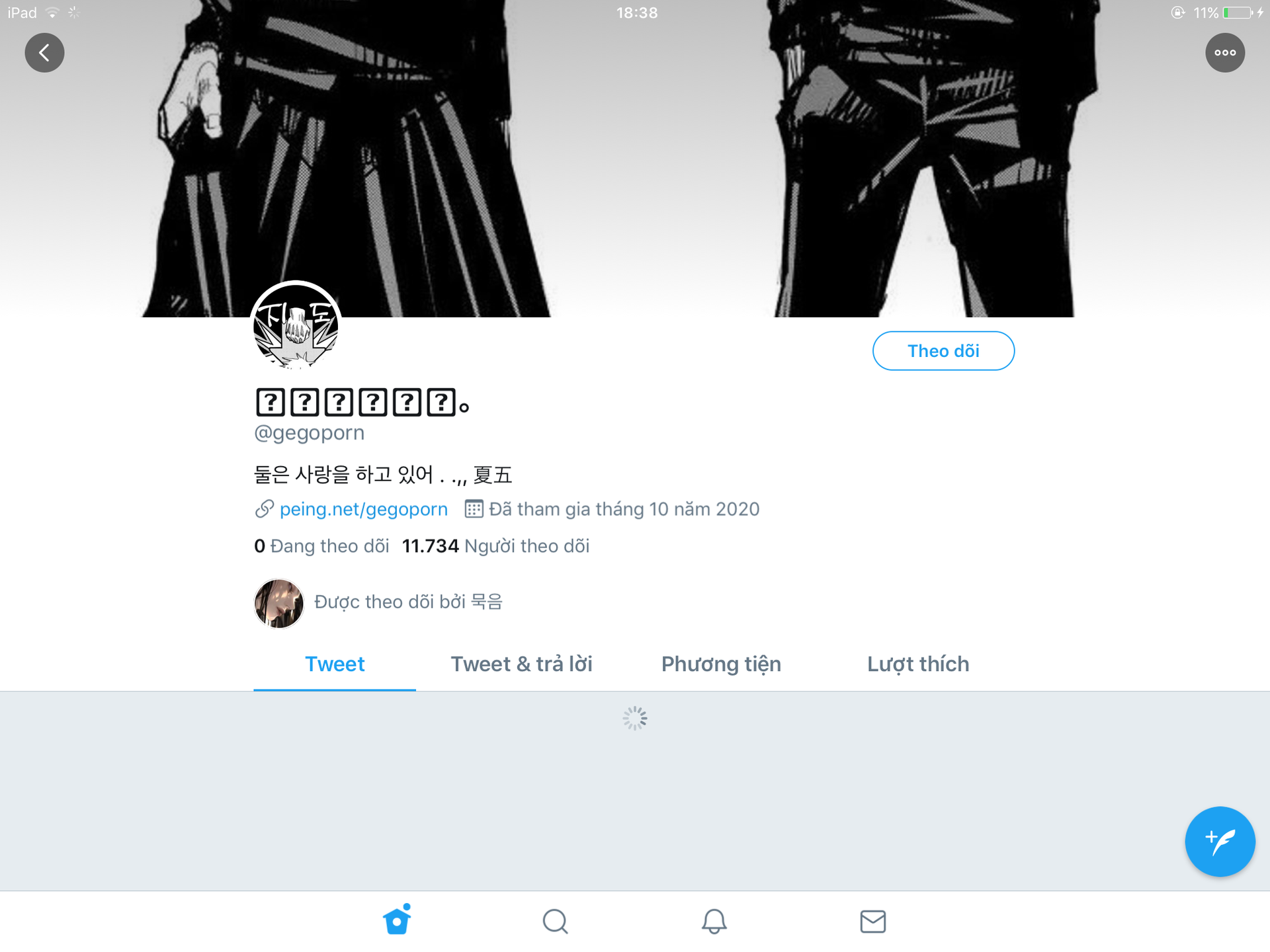
Task: Switch to Tweet & trả lời tab
Action: 521,664
